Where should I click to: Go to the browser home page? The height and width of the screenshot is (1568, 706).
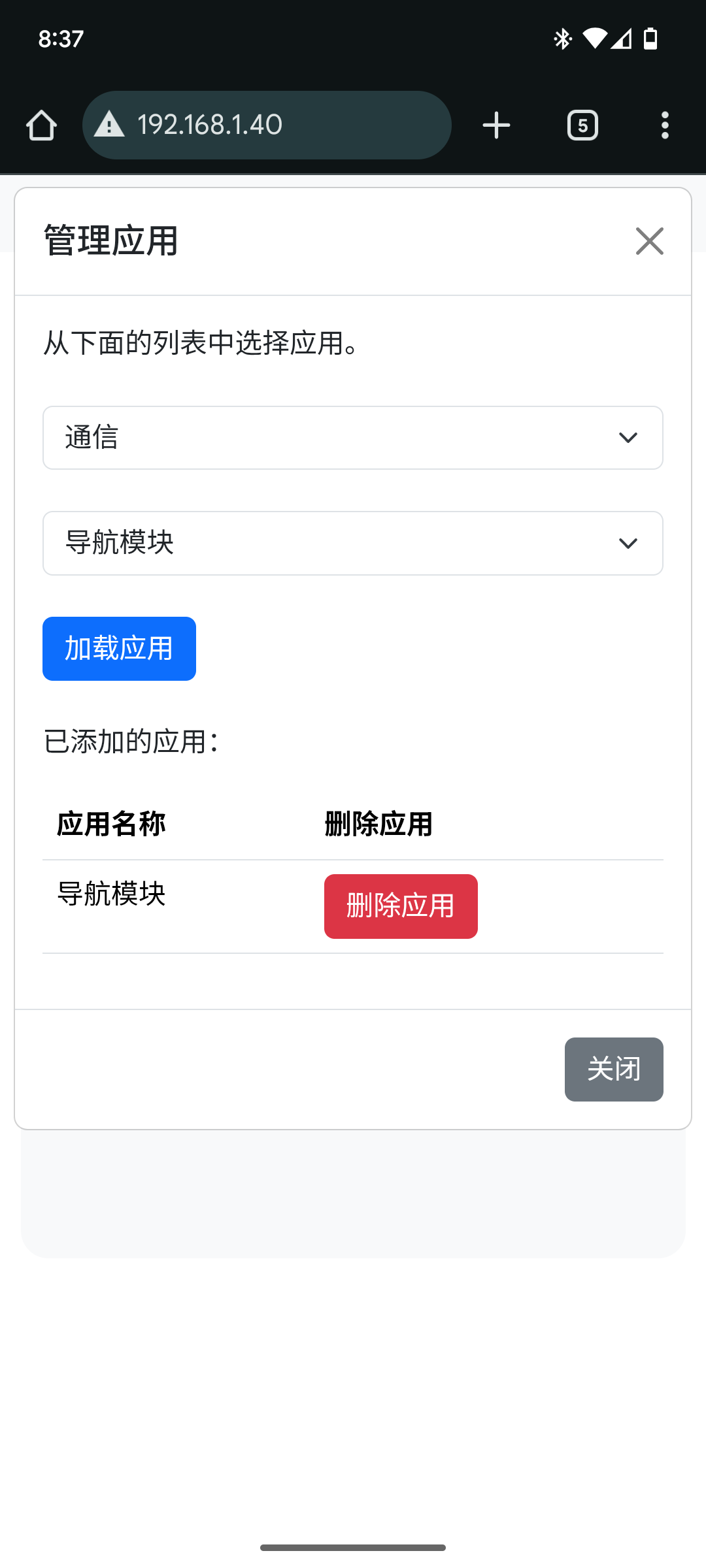[x=41, y=125]
